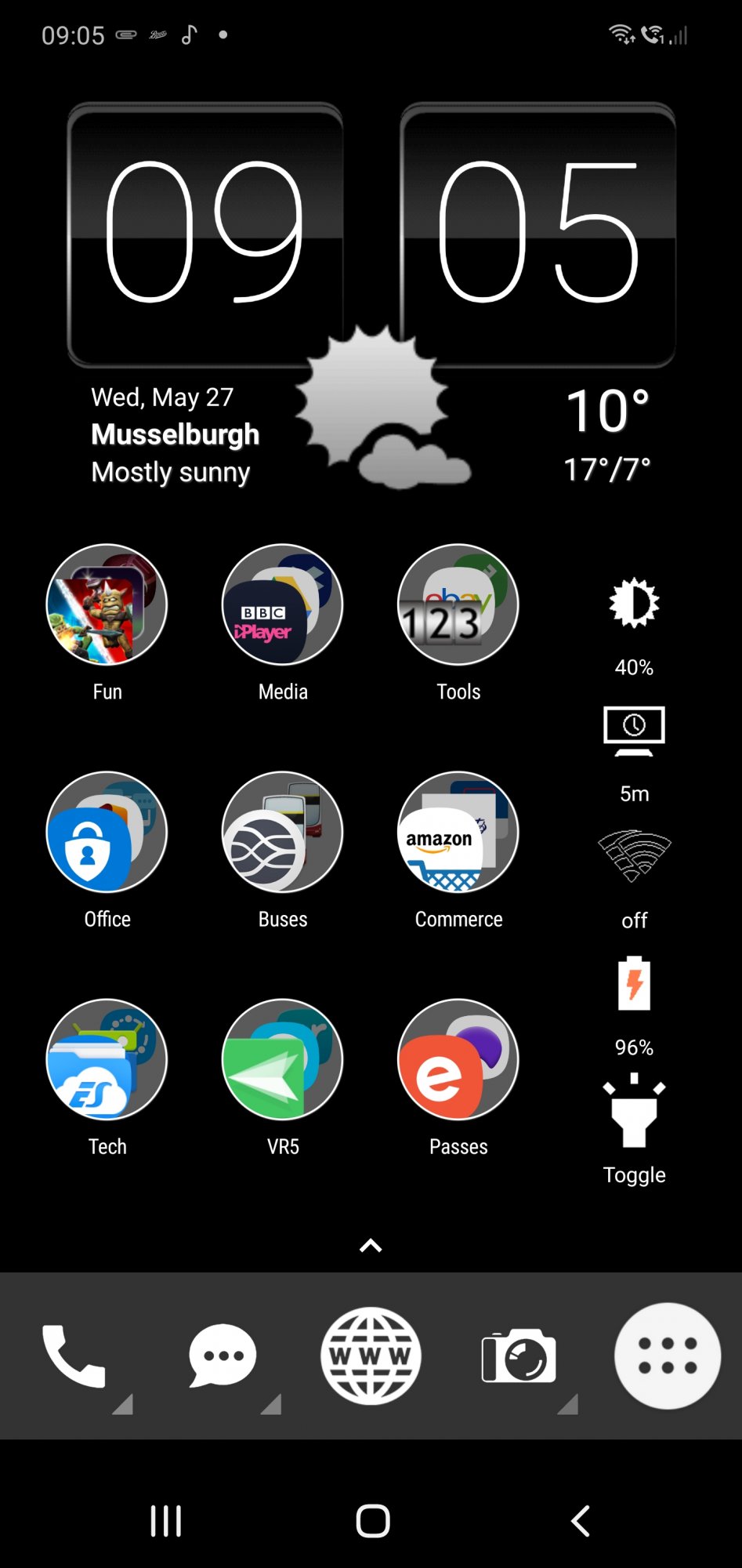The image size is (742, 1568).
Task: Open the phone dialer
Action: coord(74,1356)
